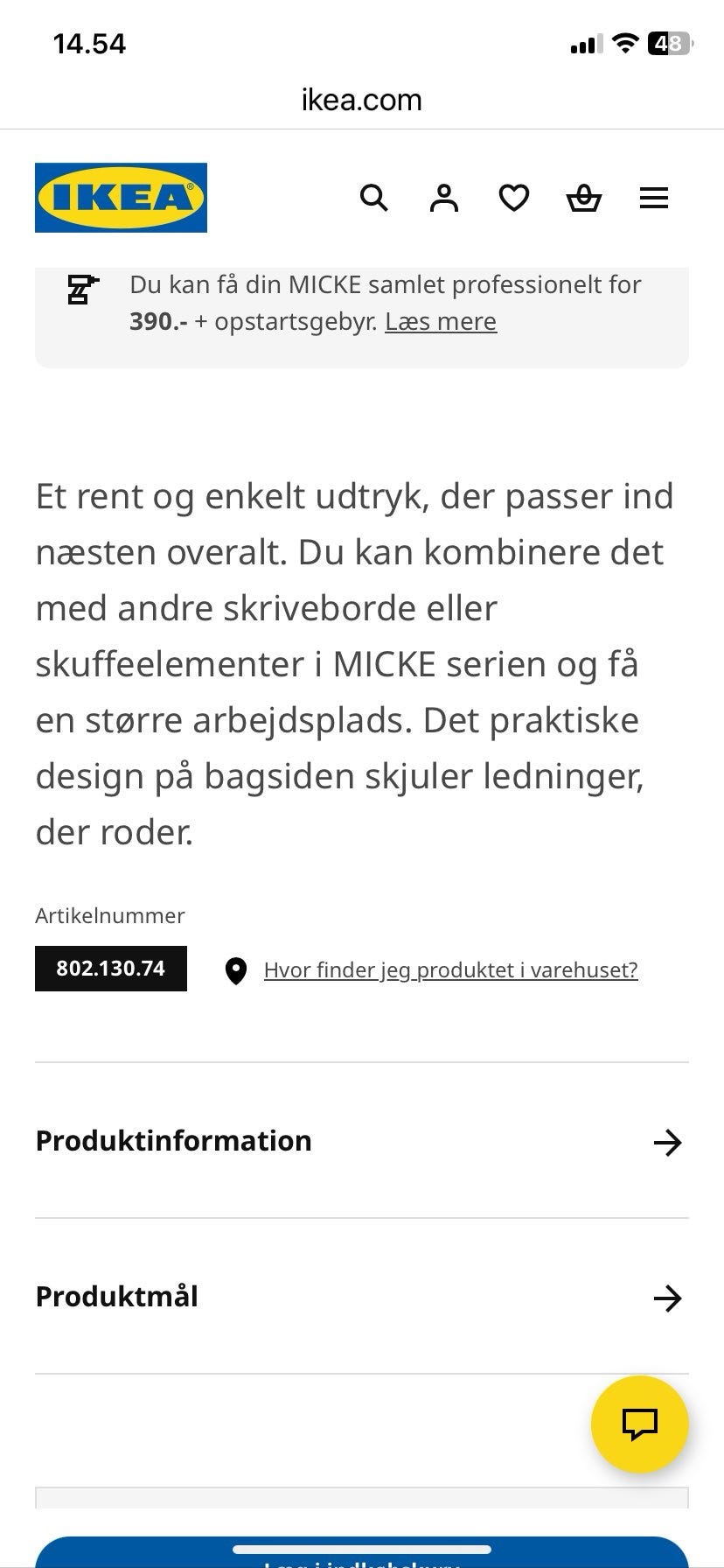This screenshot has width=724, height=1568.
Task: Open favorites with the heart icon
Action: (x=513, y=198)
